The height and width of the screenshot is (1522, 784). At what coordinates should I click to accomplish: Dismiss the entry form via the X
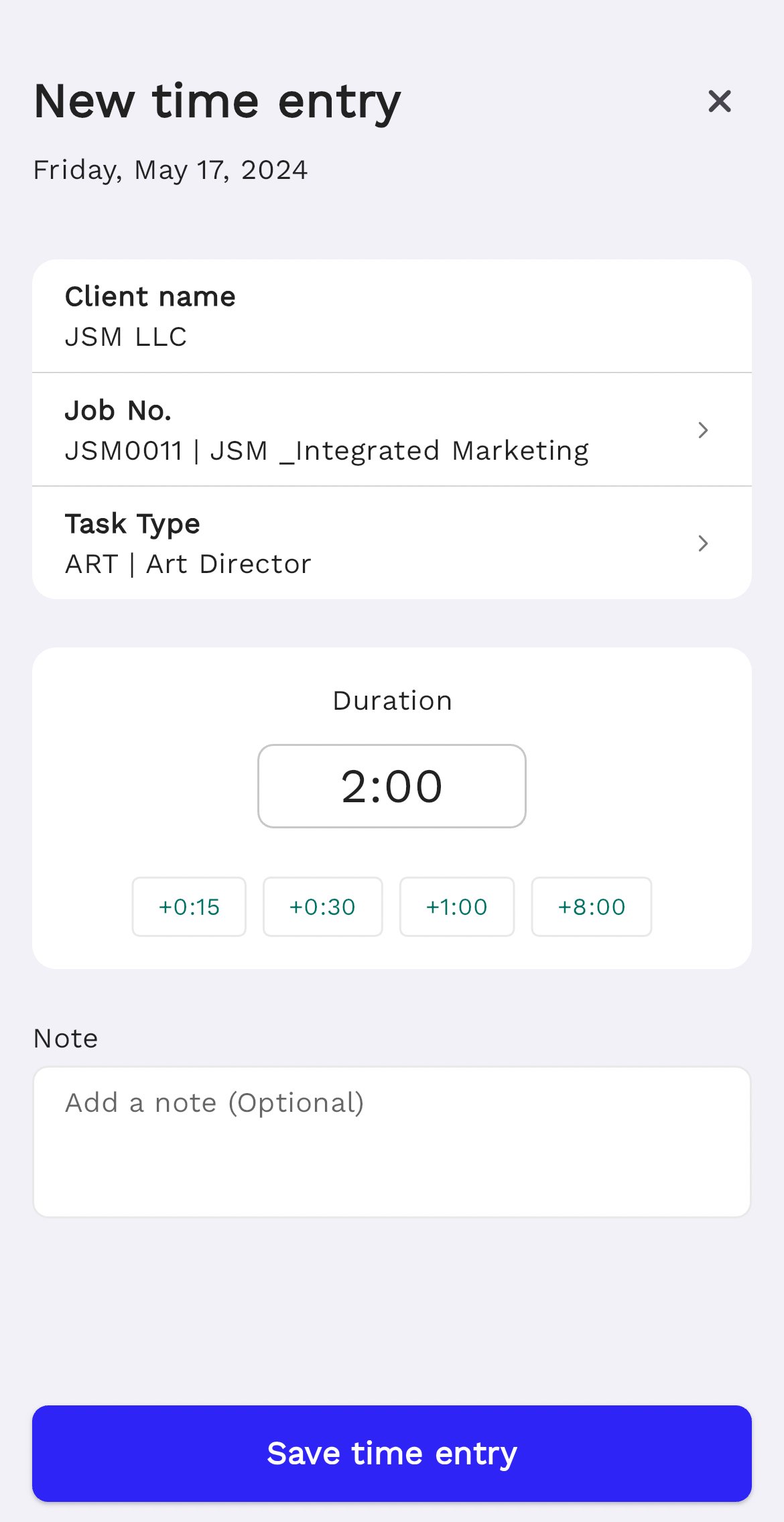(x=718, y=101)
